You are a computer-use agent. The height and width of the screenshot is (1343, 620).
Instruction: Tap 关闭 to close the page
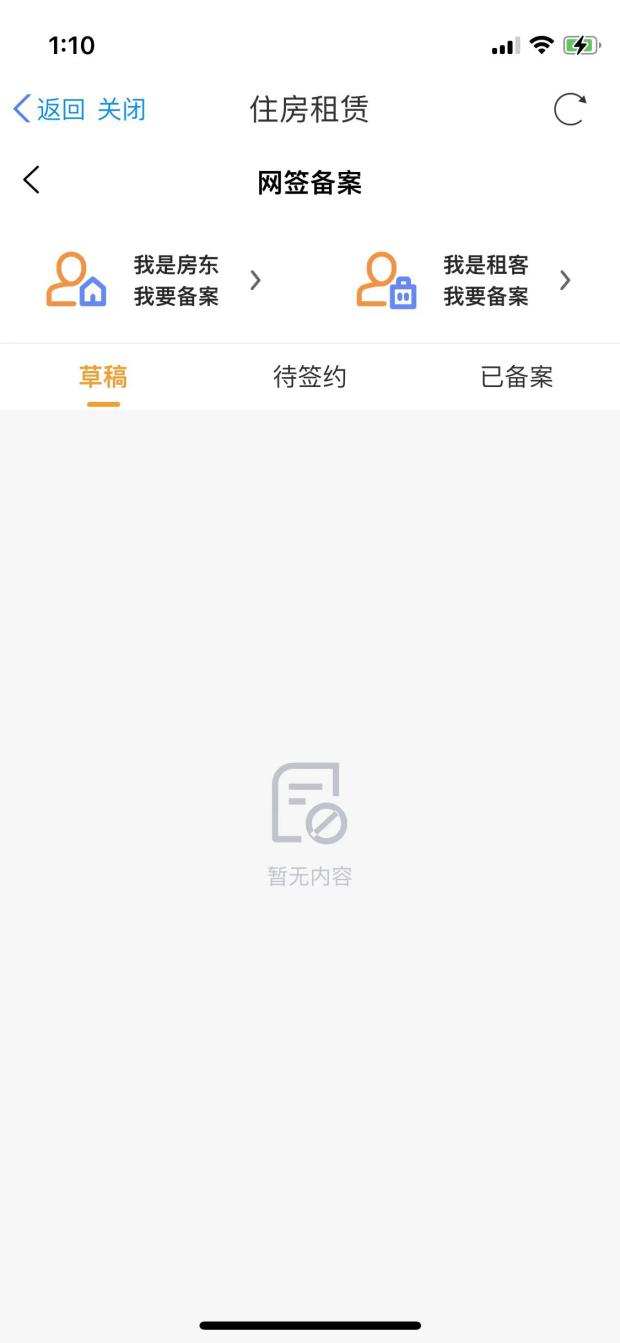pyautogui.click(x=121, y=109)
